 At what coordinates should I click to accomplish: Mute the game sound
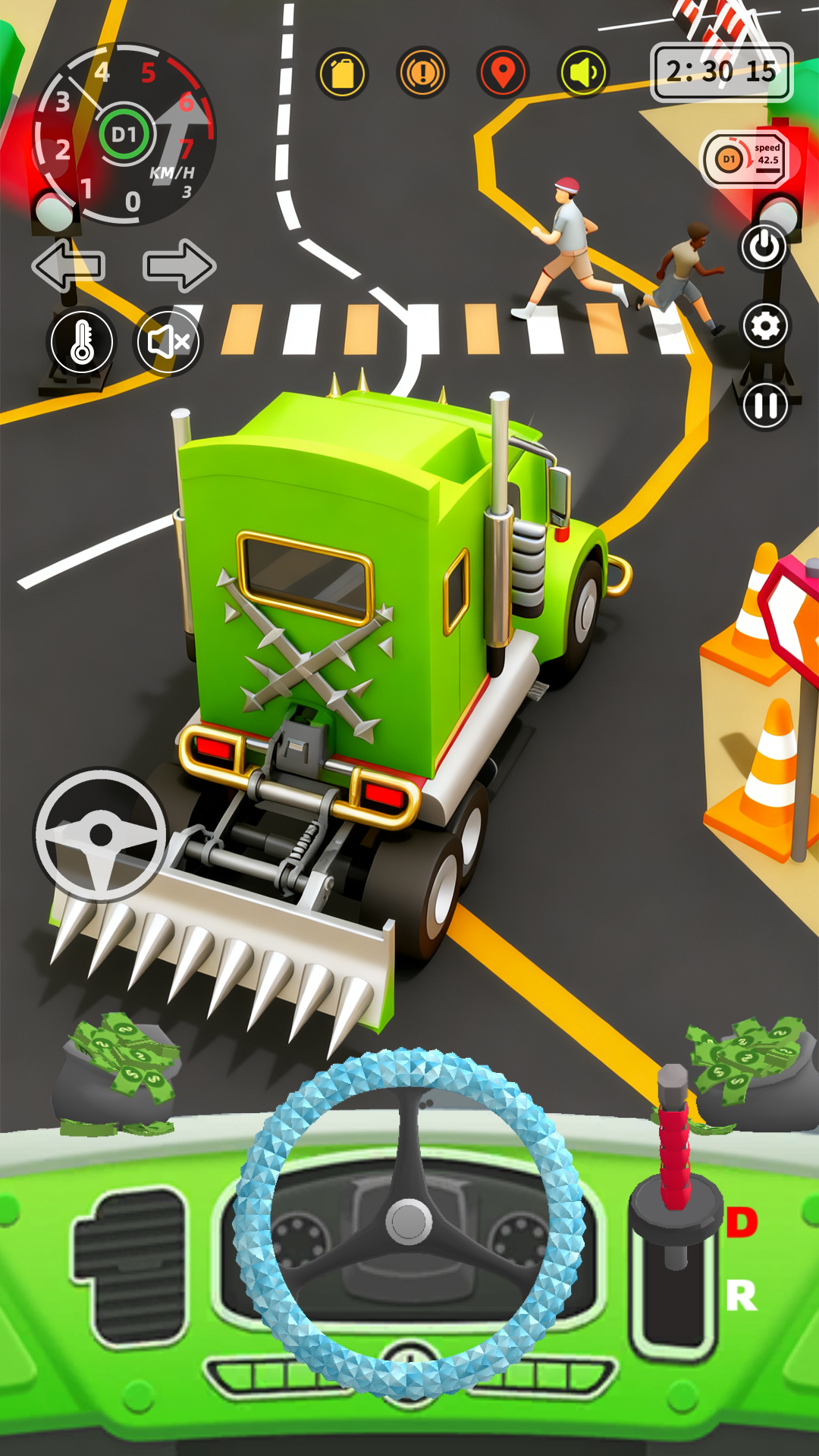(x=168, y=342)
